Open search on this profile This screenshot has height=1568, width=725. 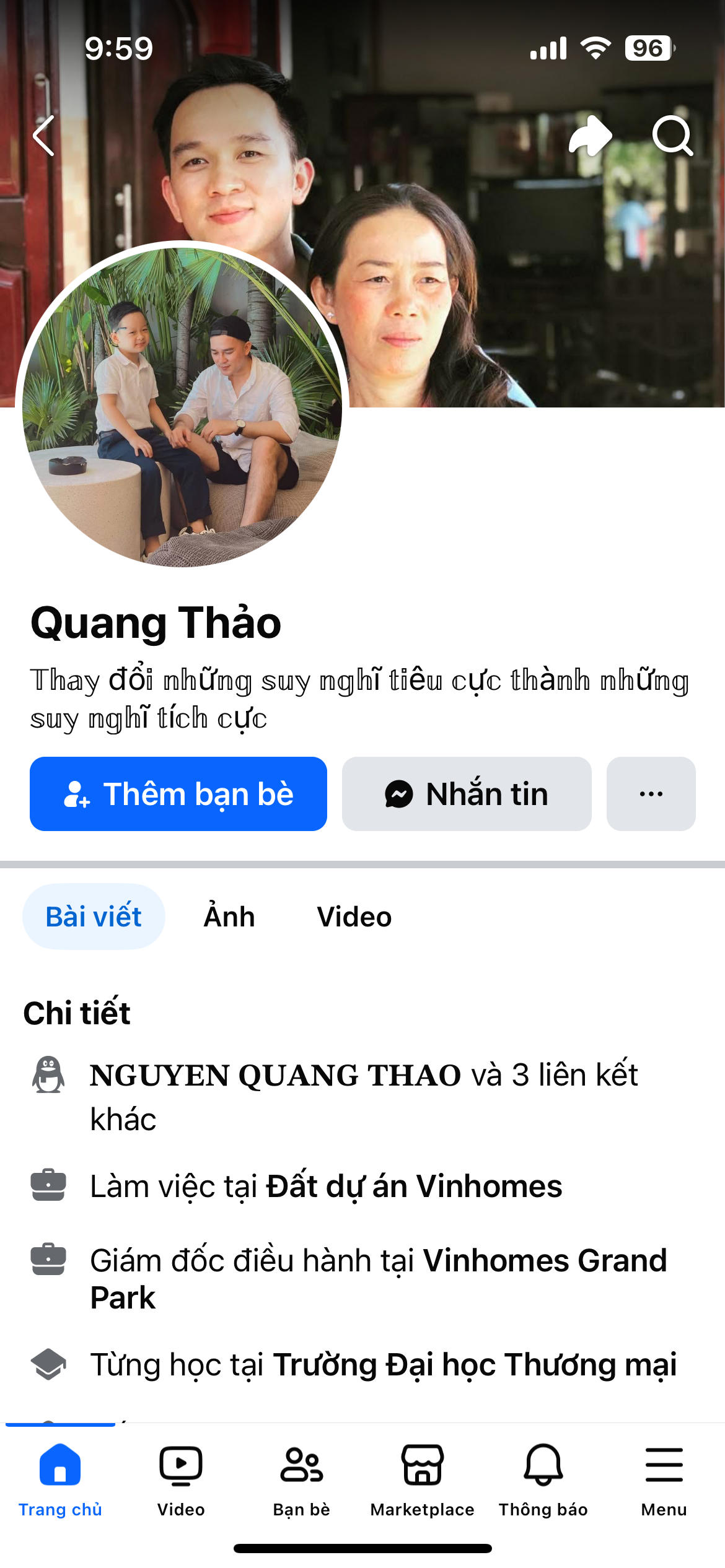[672, 136]
